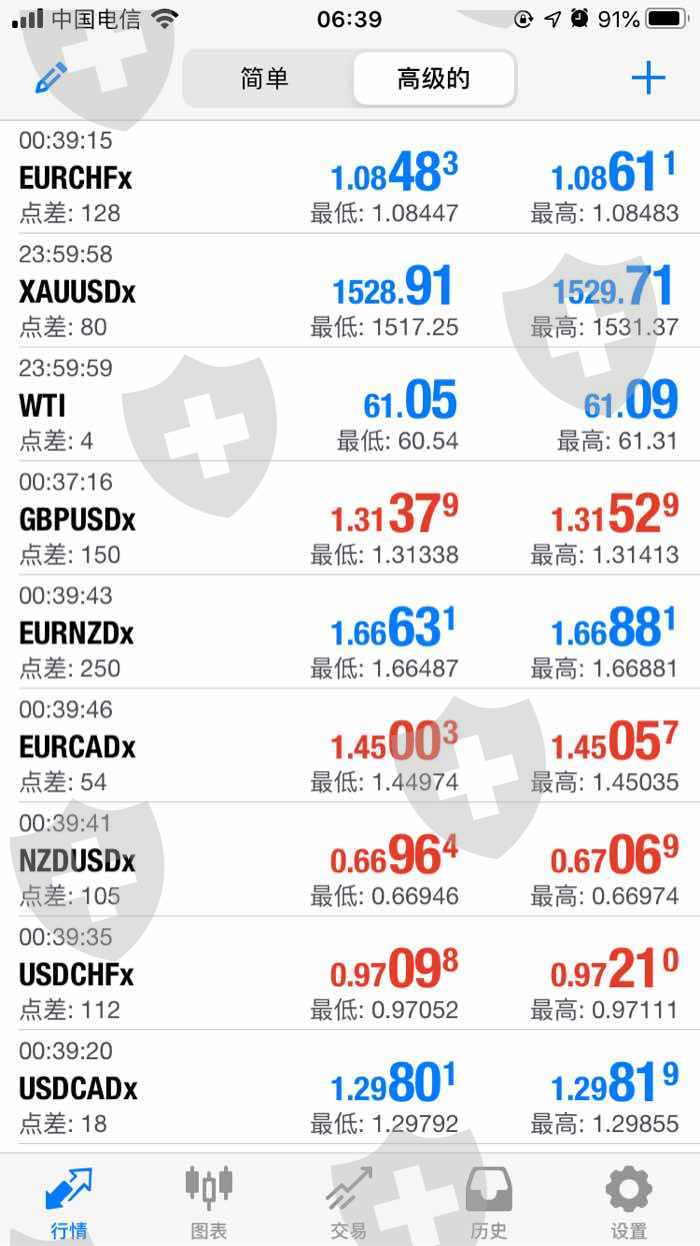Switch to the 历史 tab
Screen dimensions: 700x1246
489,1201
